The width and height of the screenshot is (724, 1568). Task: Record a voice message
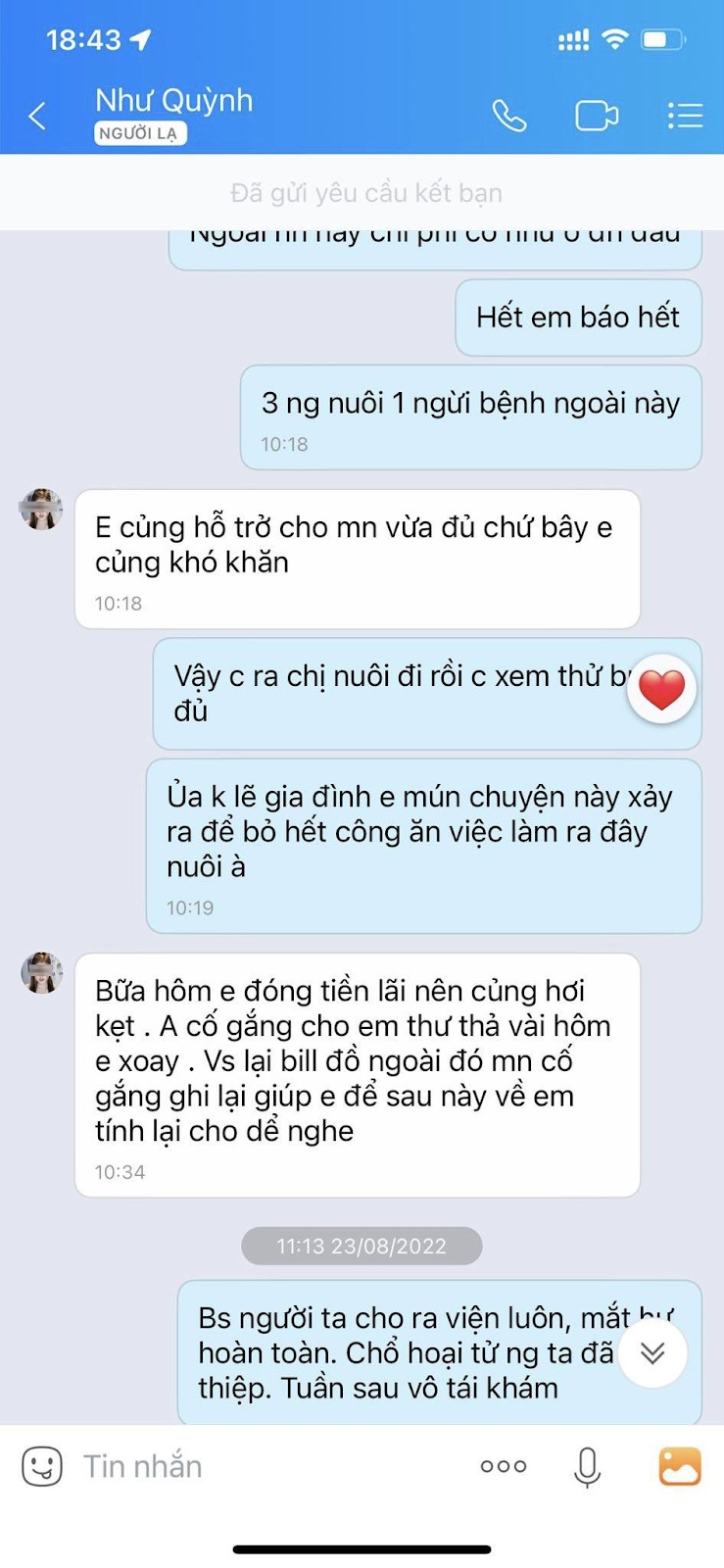[587, 1466]
